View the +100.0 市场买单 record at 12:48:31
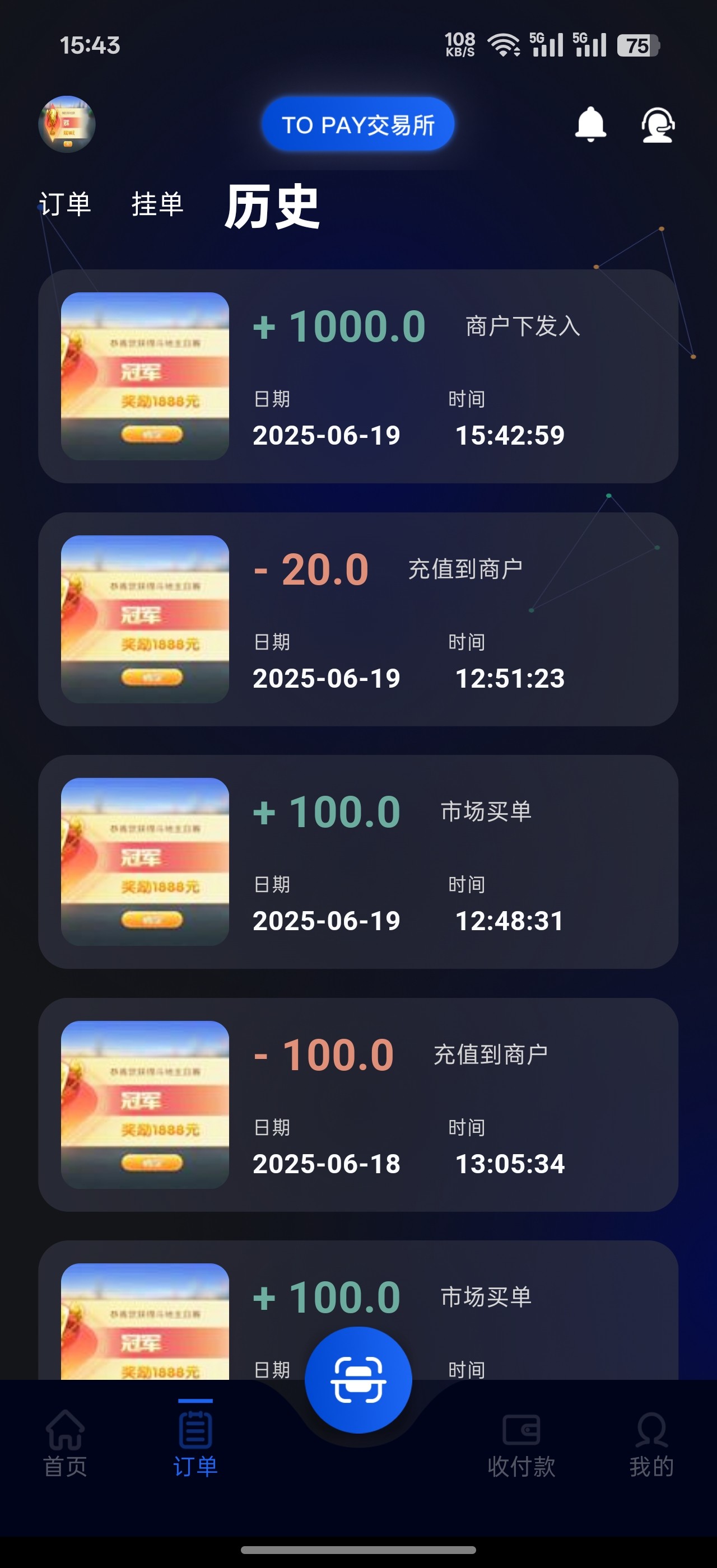The width and height of the screenshot is (717, 1568). pyautogui.click(x=358, y=861)
